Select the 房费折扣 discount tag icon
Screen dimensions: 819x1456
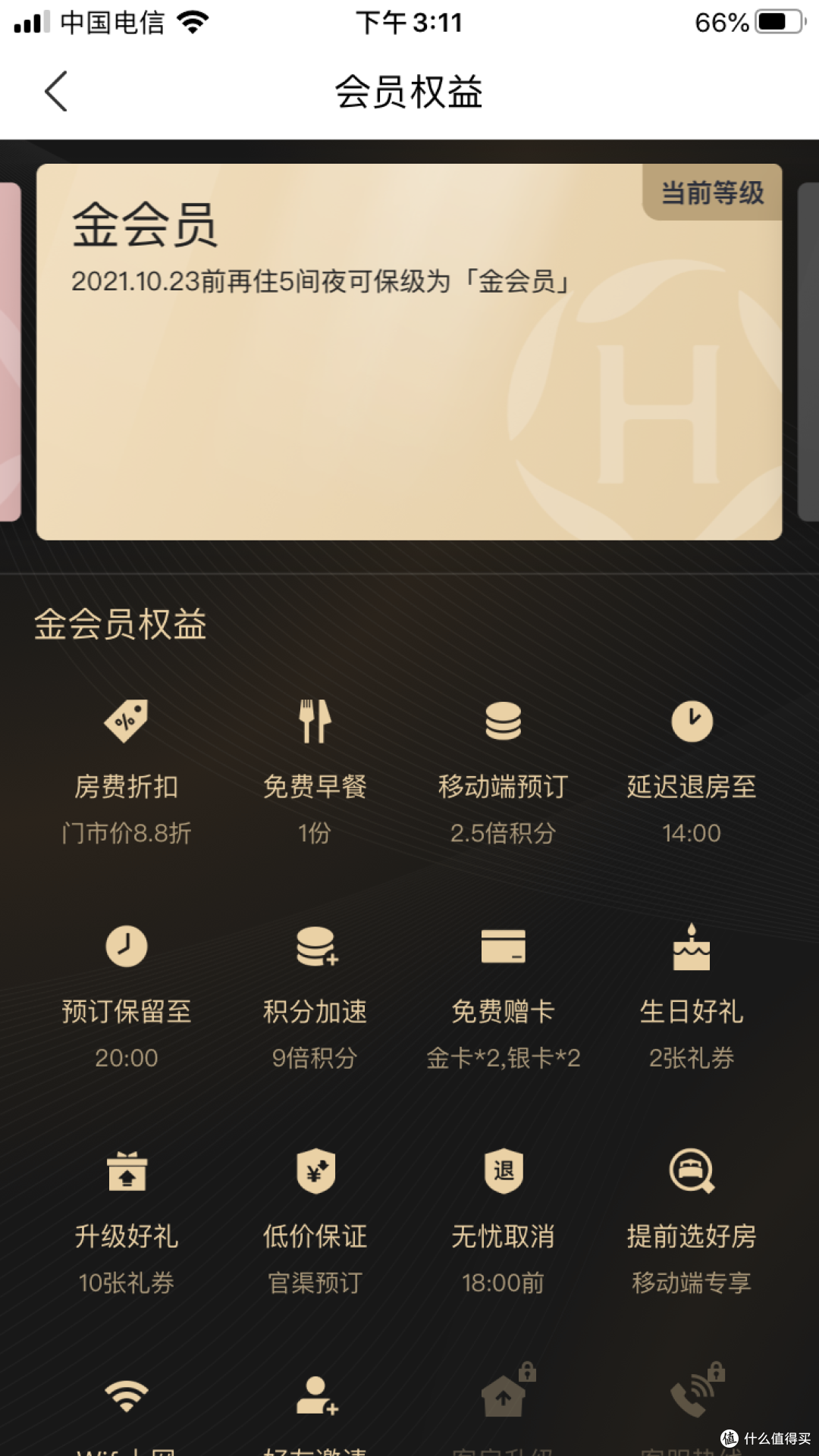127,722
